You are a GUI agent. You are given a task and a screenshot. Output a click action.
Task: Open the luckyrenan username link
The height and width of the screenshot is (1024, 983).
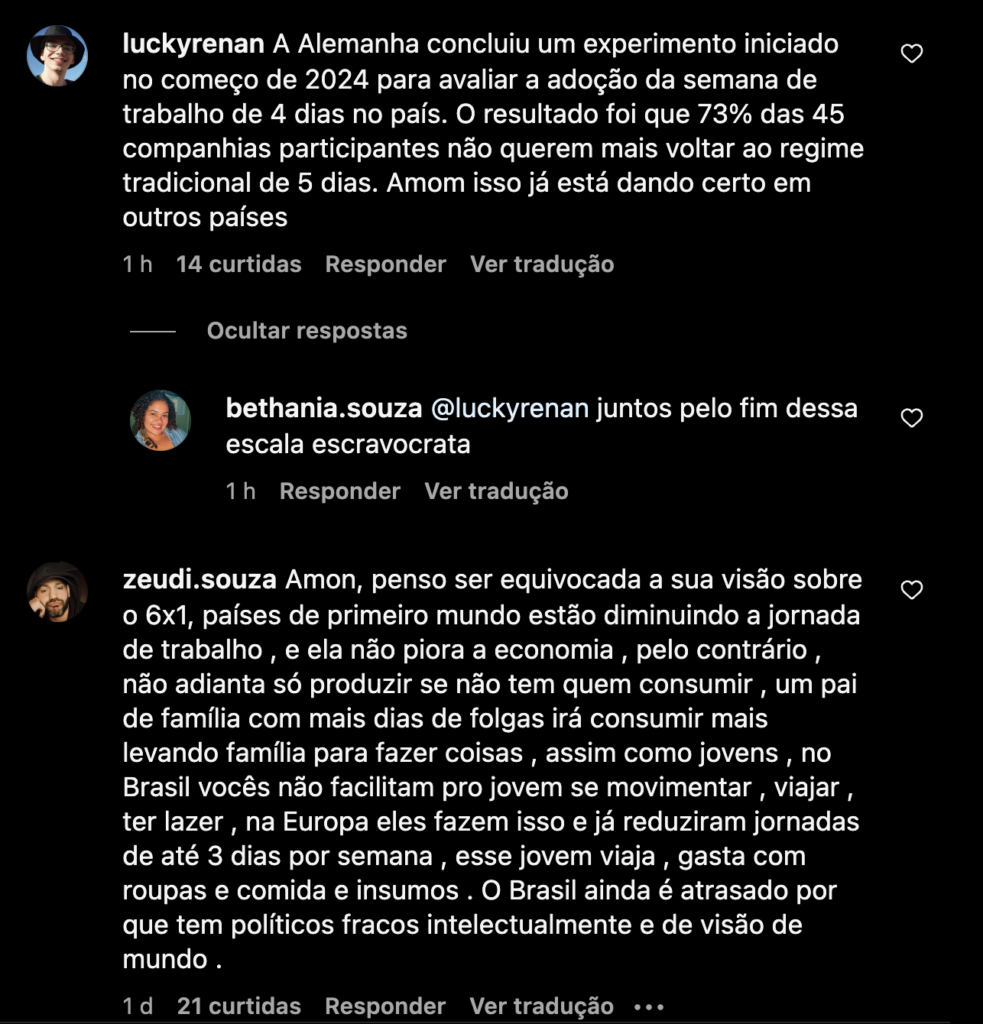coord(192,45)
